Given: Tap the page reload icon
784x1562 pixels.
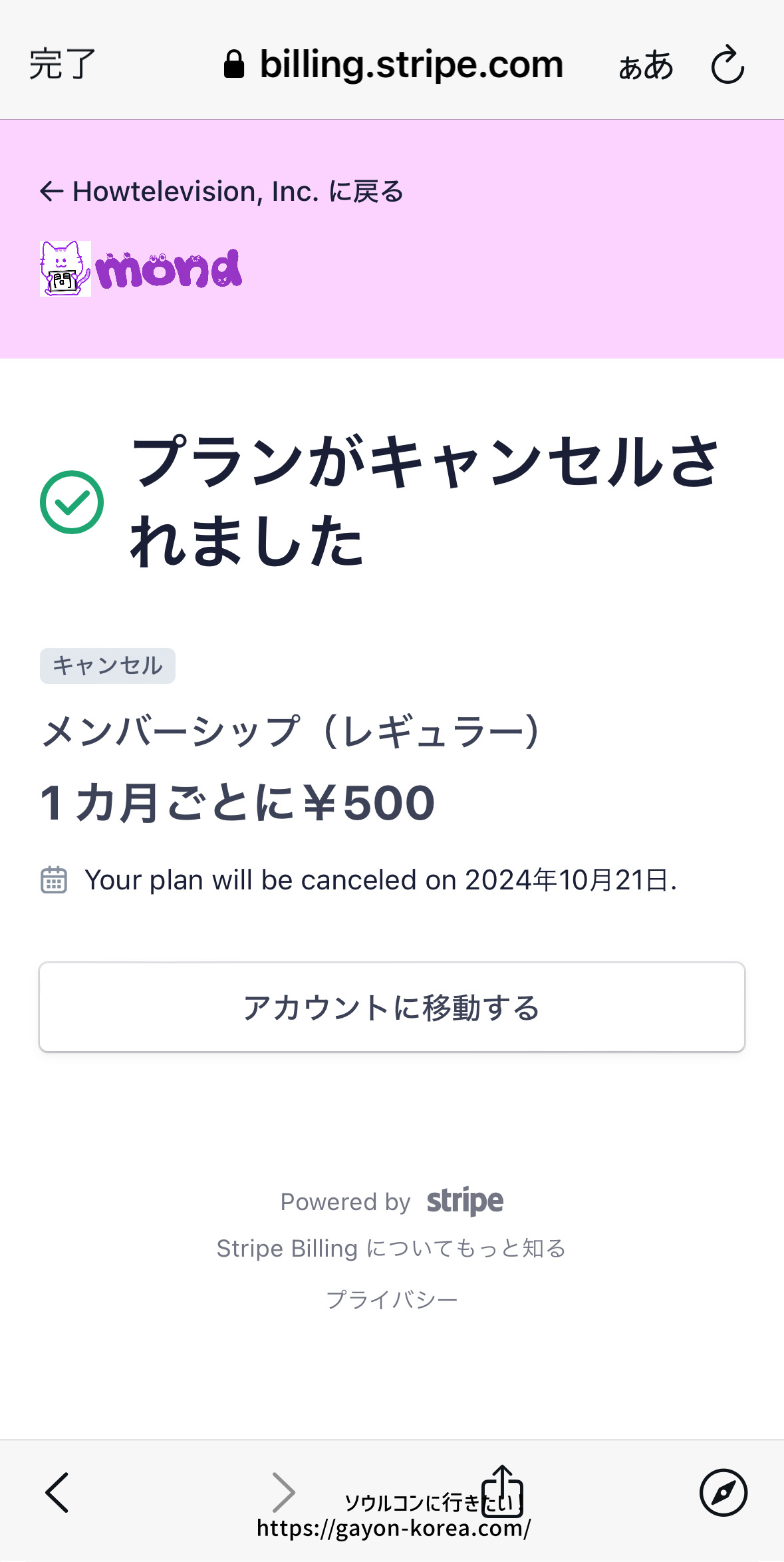Looking at the screenshot, I should (727, 65).
